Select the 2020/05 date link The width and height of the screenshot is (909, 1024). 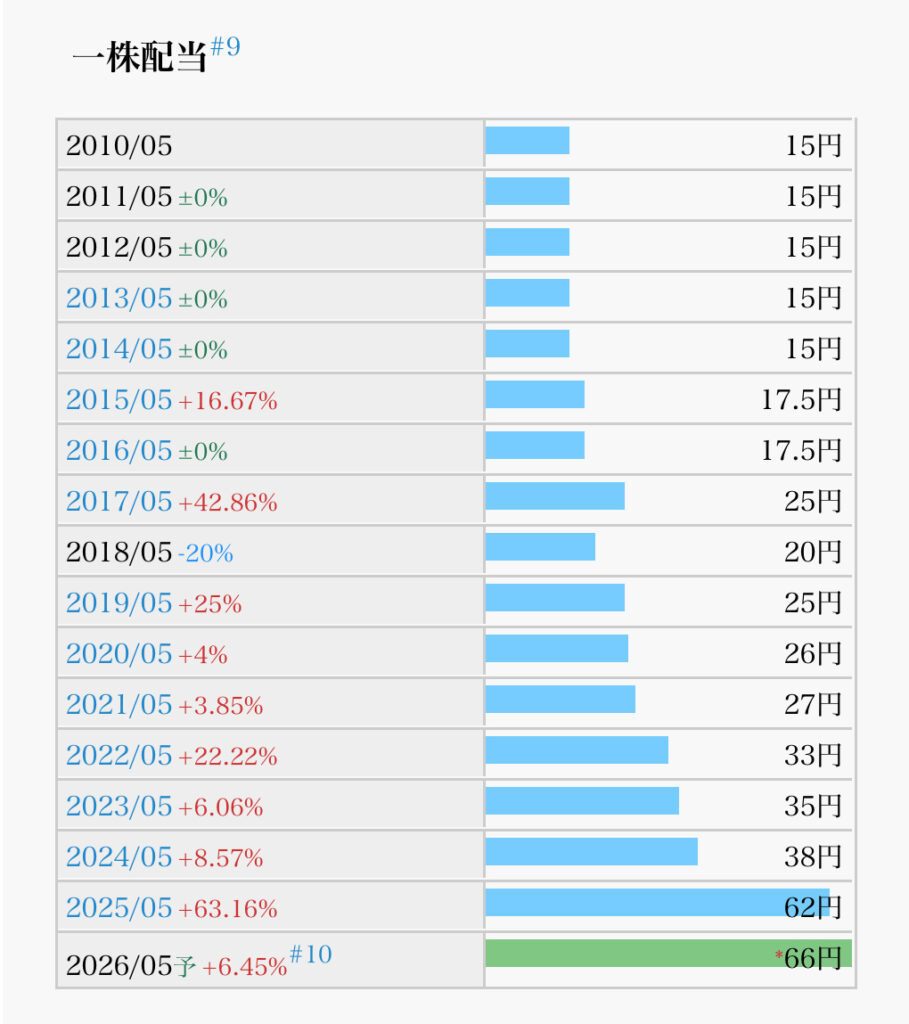tap(119, 655)
